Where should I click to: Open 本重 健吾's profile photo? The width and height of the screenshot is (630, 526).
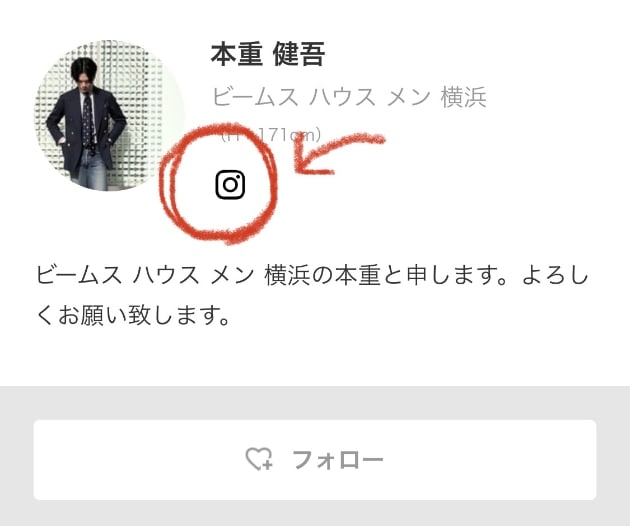[x=110, y=115]
